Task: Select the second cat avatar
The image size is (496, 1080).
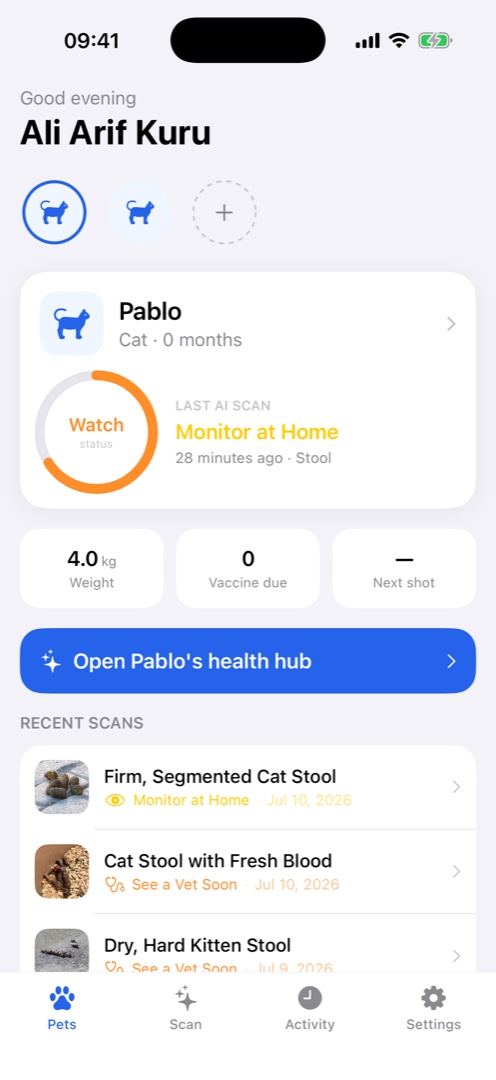Action: (x=141, y=213)
